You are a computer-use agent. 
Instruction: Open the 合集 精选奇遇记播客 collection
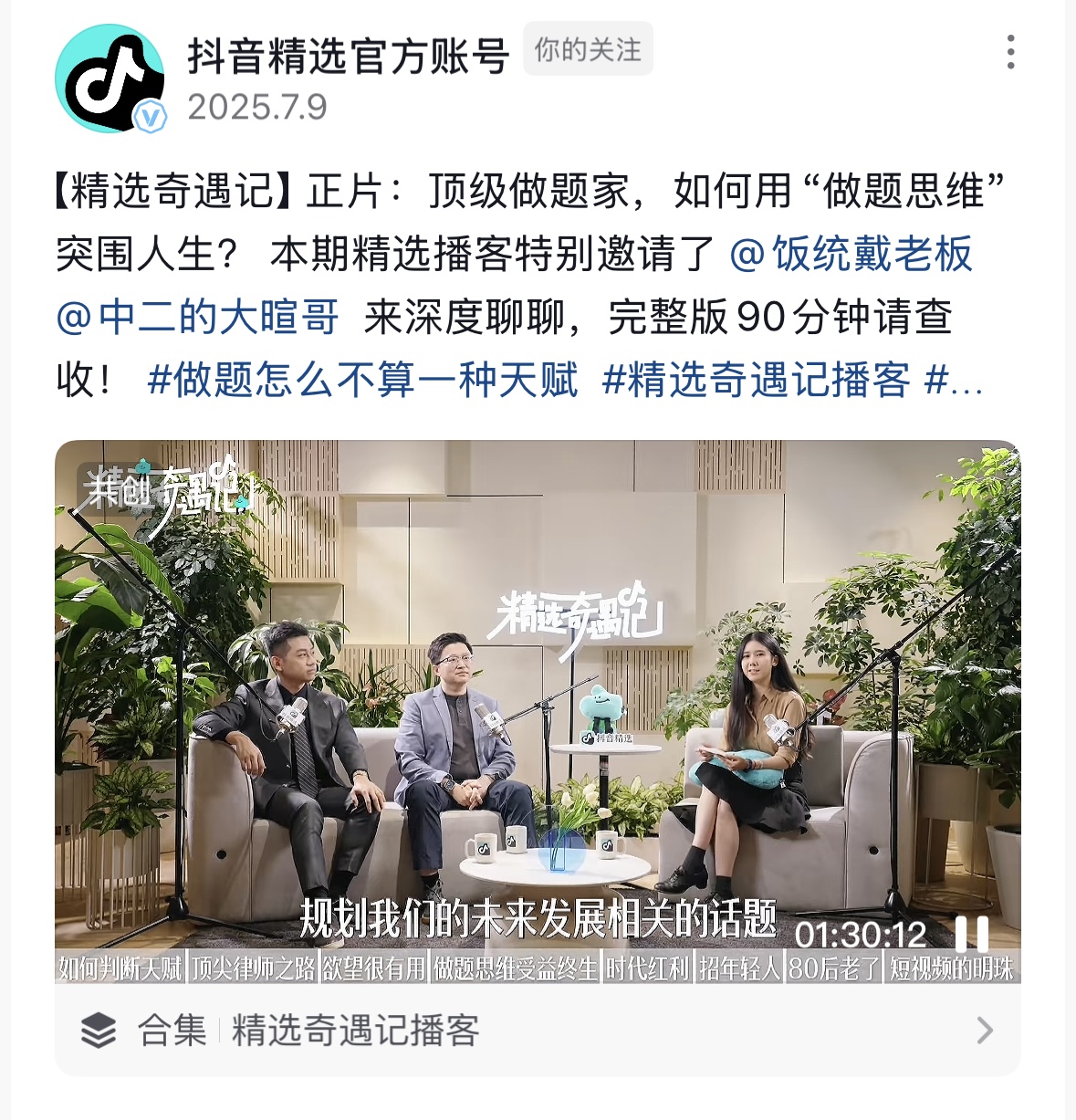pyautogui.click(x=537, y=1031)
